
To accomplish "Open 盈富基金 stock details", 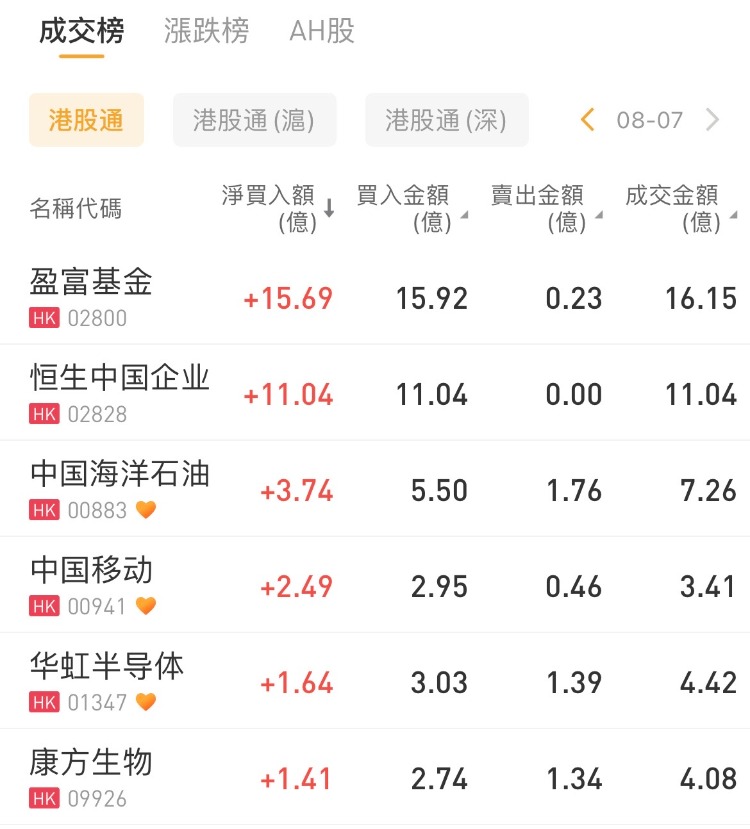I will [x=92, y=297].
